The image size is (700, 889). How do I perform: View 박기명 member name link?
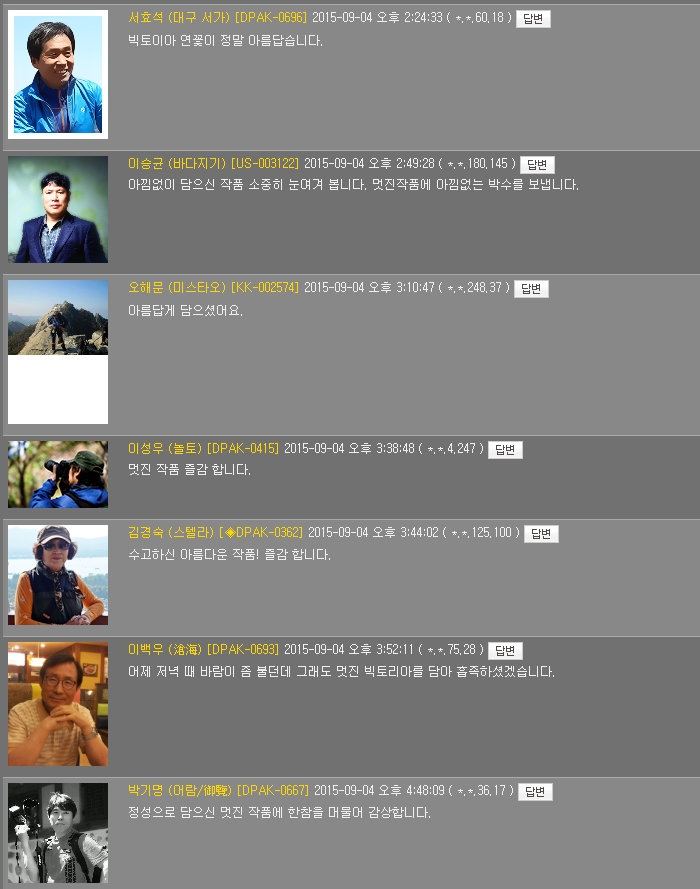[x=180, y=791]
